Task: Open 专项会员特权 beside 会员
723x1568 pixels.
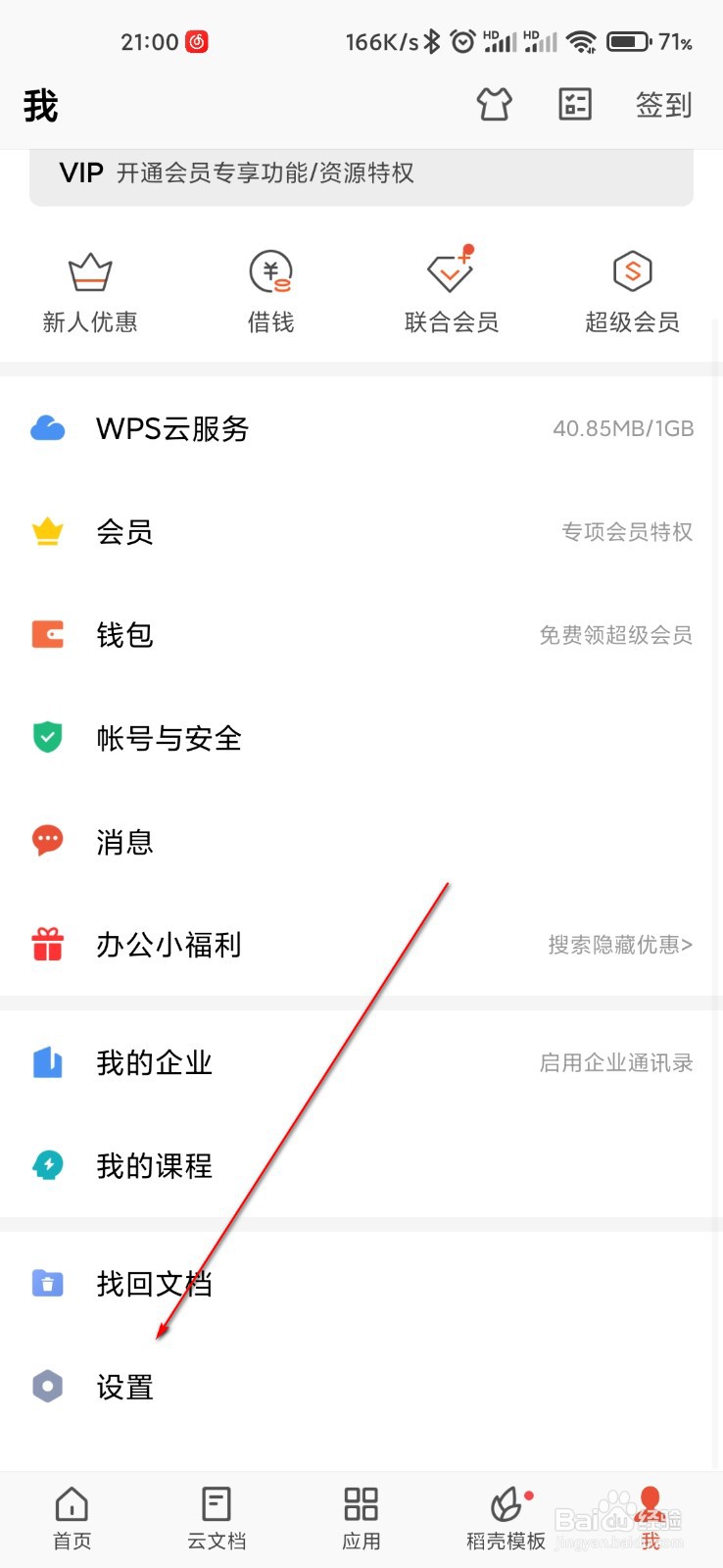Action: tap(626, 532)
